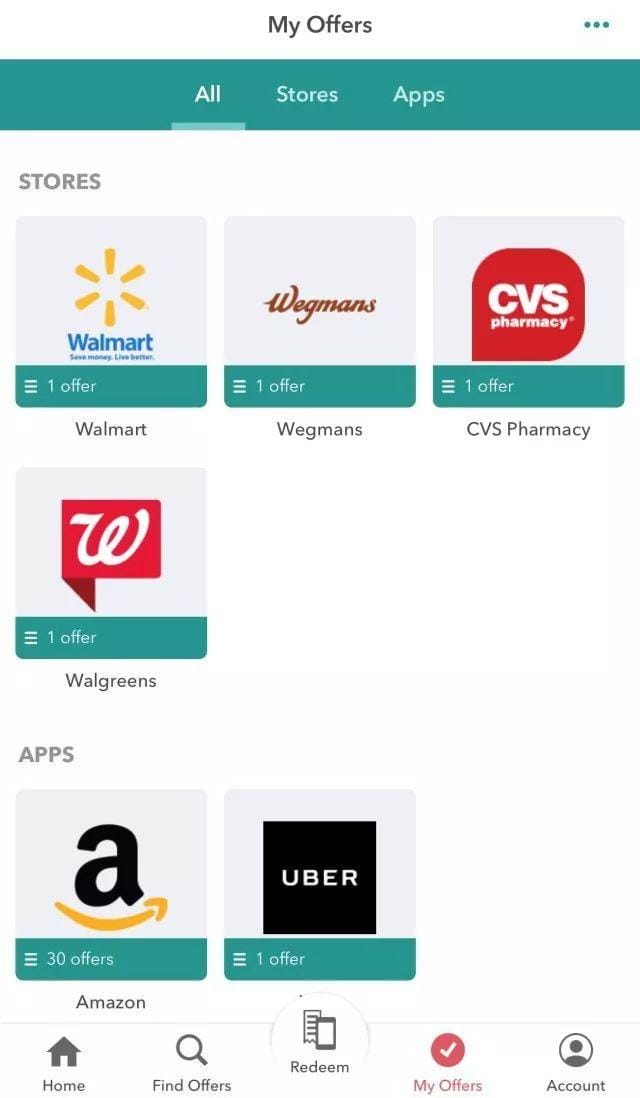640x1098 pixels.
Task: Go to the Home tab
Action: [x=64, y=1062]
